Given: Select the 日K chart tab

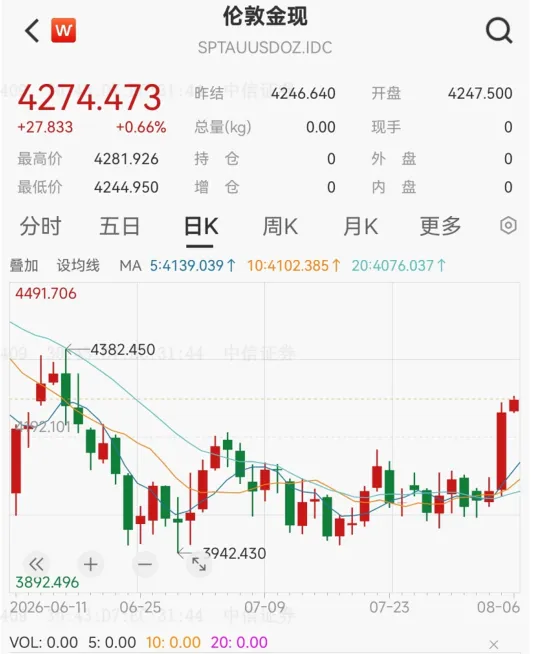Looking at the screenshot, I should (x=201, y=226).
